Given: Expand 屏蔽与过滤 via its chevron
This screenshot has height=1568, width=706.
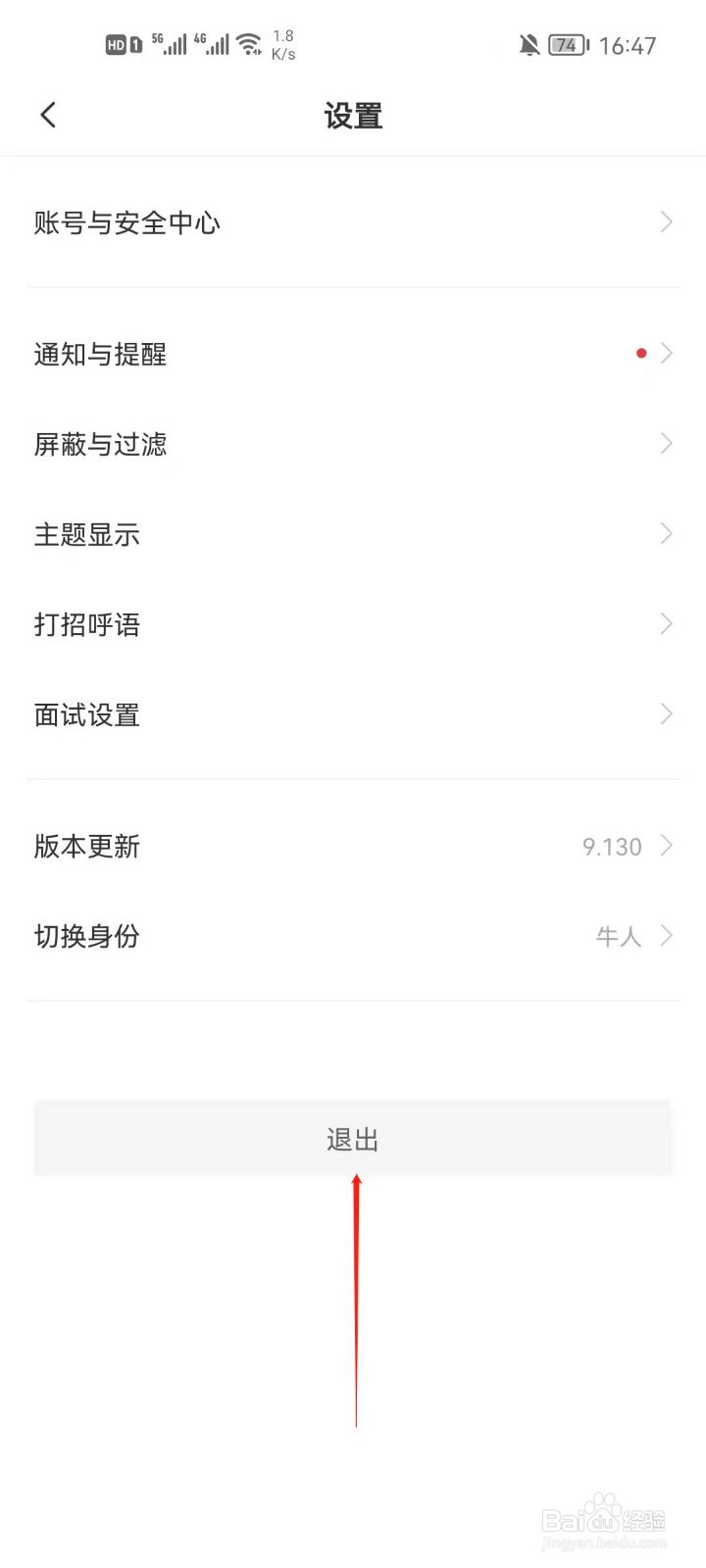Looking at the screenshot, I should pos(666,444).
